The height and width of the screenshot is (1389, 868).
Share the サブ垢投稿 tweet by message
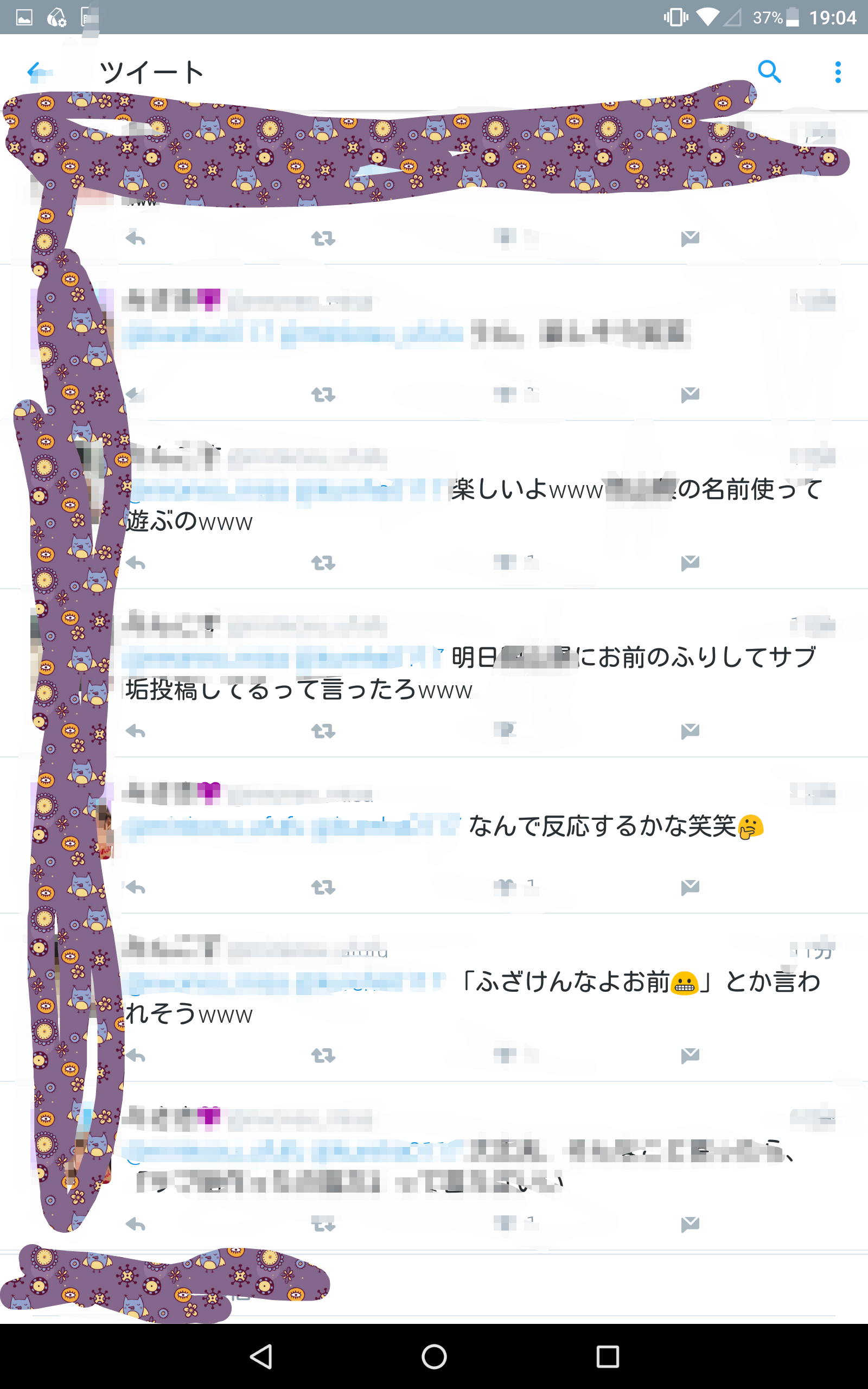coord(690,731)
